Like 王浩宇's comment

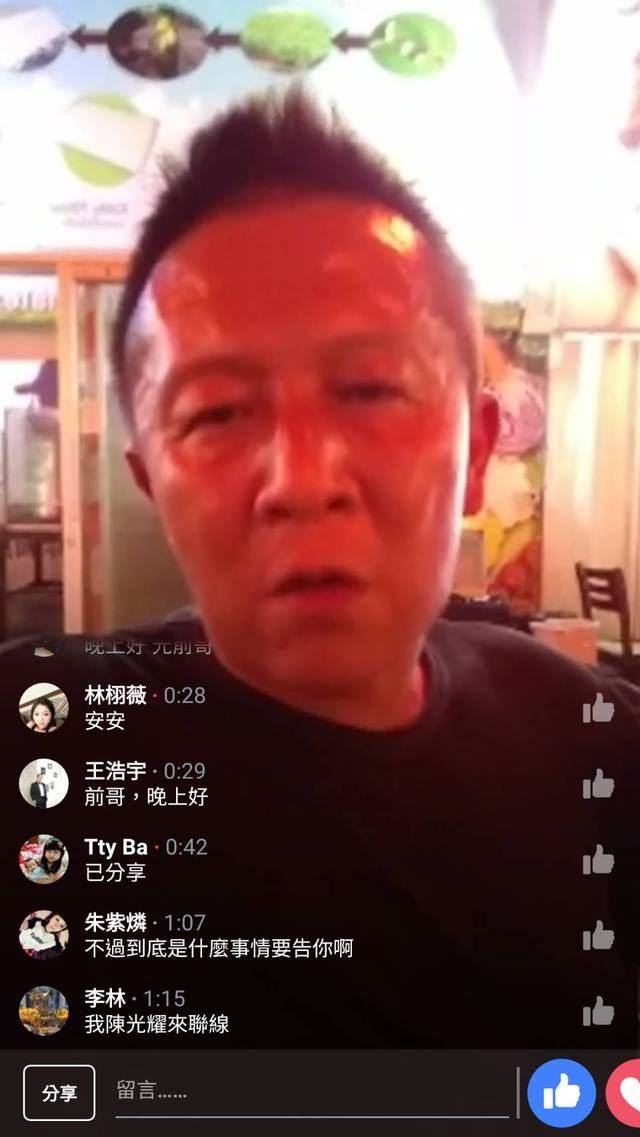coord(598,784)
